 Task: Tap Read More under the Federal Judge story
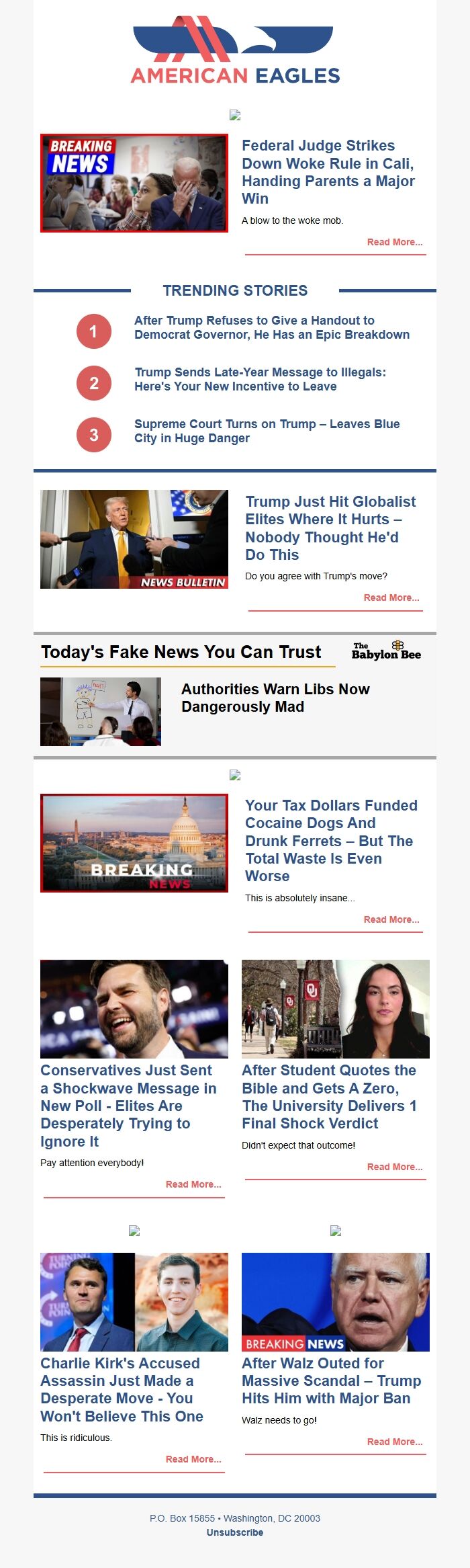tap(394, 242)
